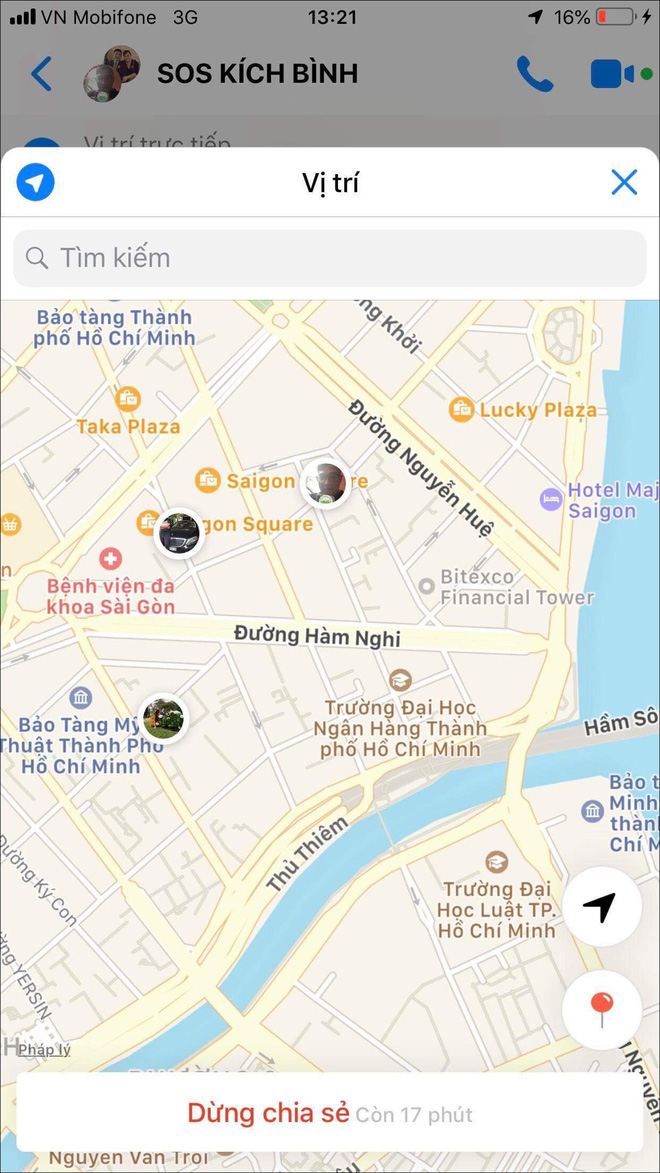Open the Pháp lý legal link
The image size is (660, 1173).
pos(44,1049)
